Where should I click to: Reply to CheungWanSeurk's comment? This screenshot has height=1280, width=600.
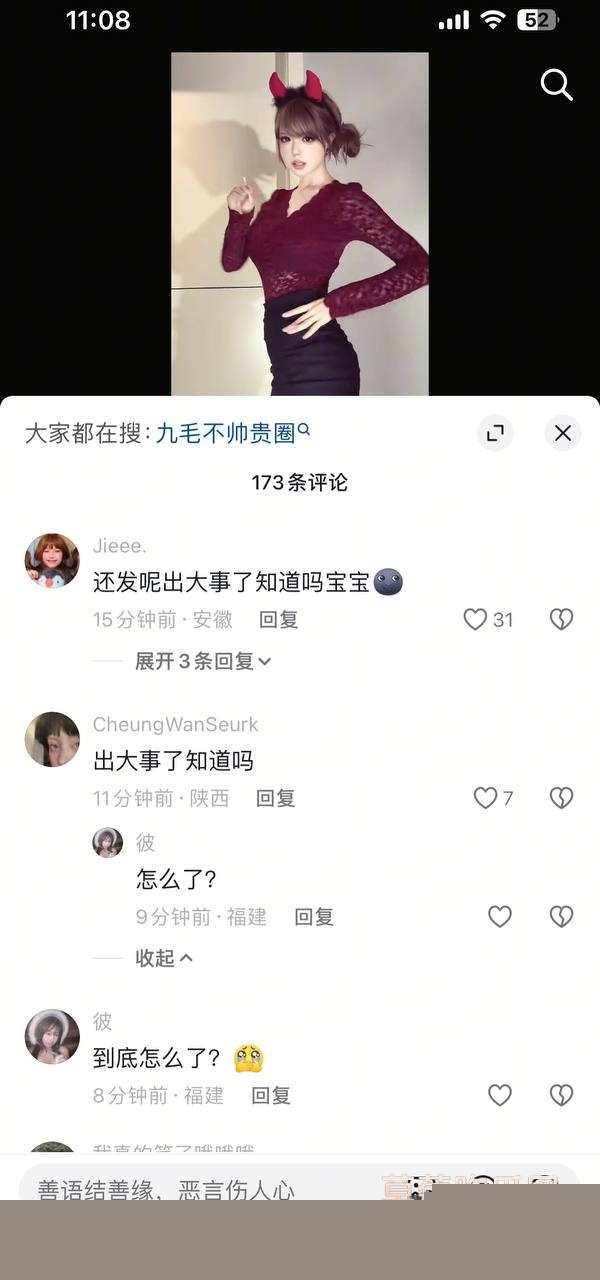point(275,798)
